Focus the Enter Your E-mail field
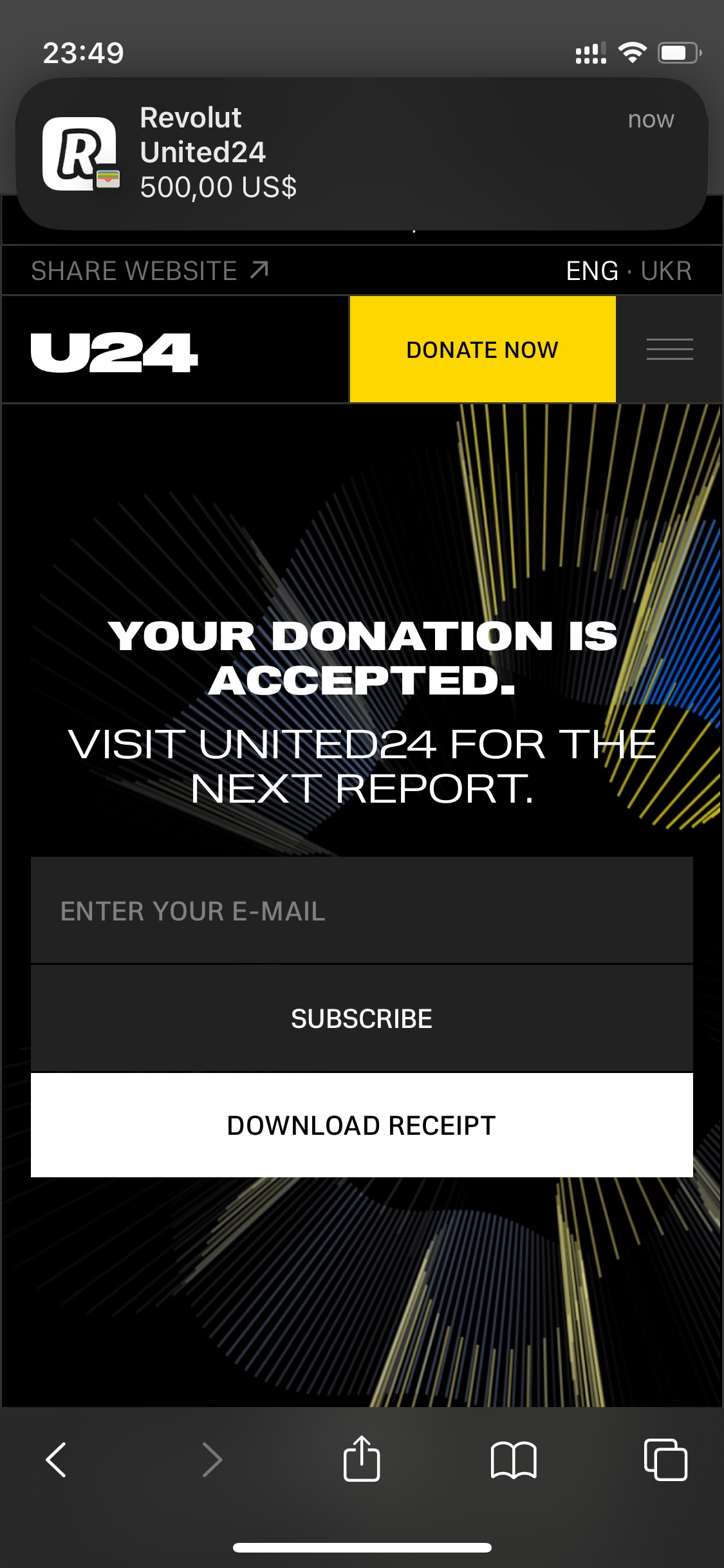Image resolution: width=724 pixels, height=1568 pixels. [362, 910]
